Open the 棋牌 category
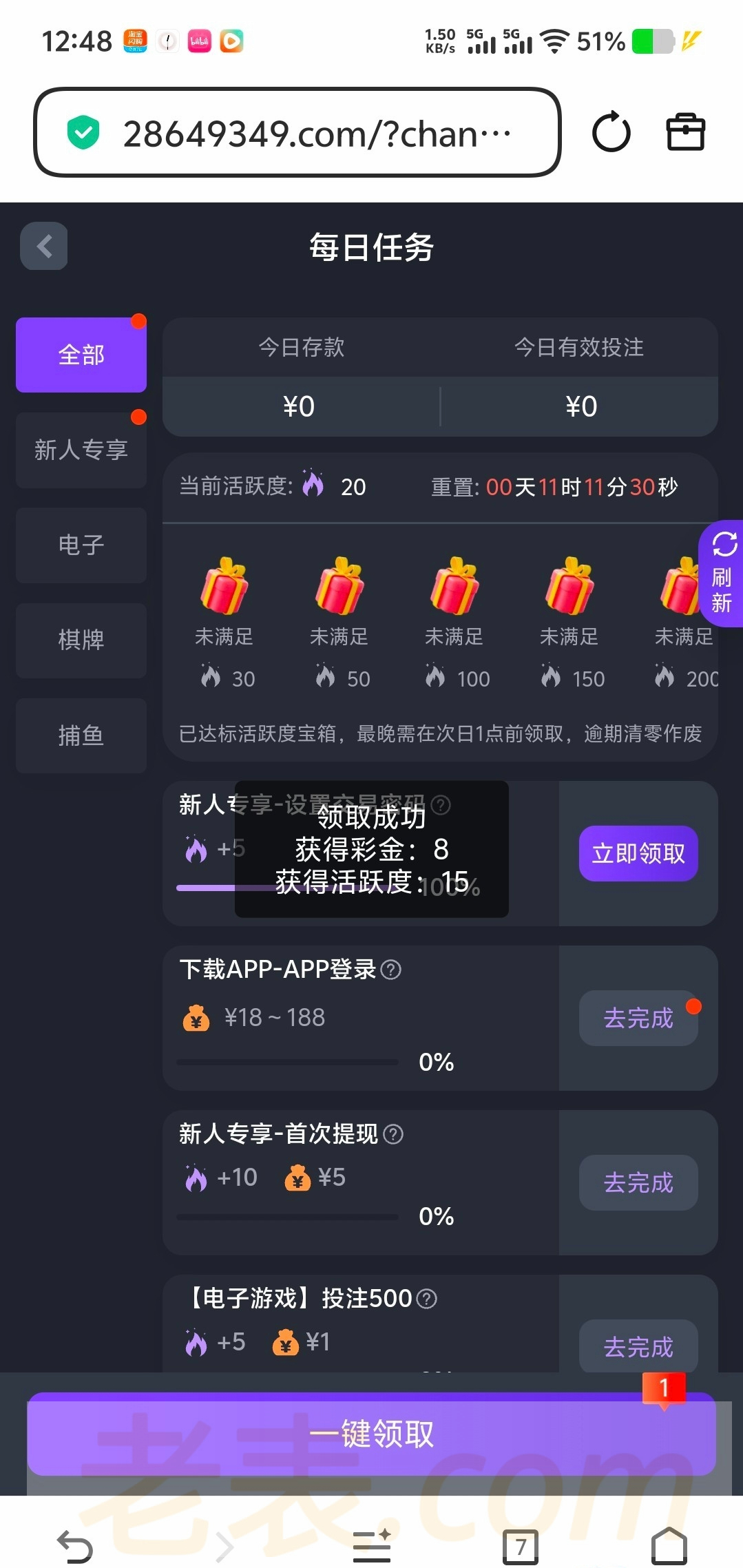 click(x=81, y=640)
